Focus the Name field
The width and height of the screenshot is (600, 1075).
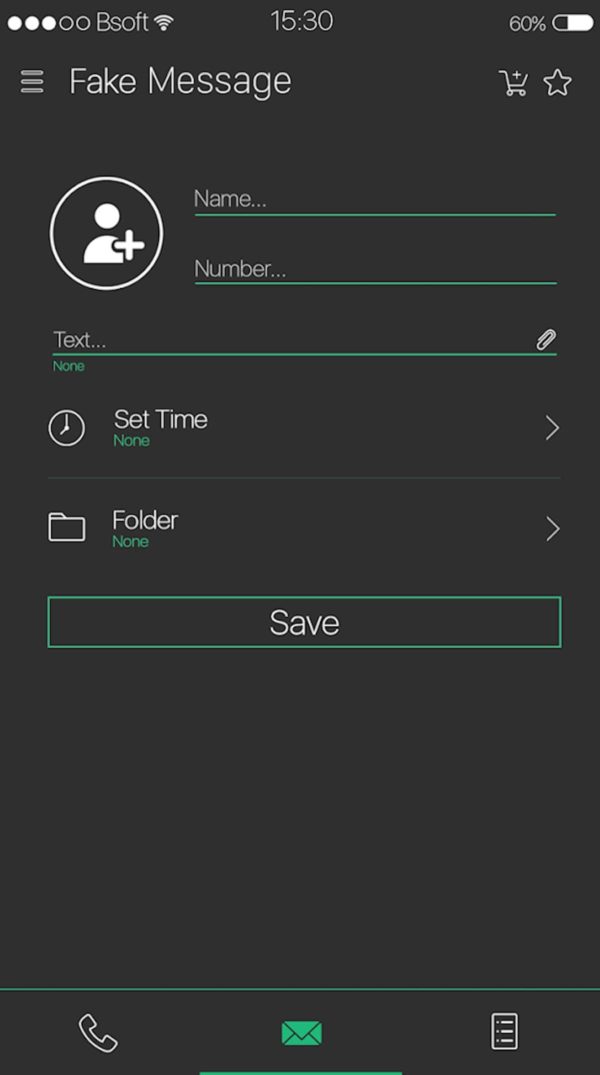[375, 200]
